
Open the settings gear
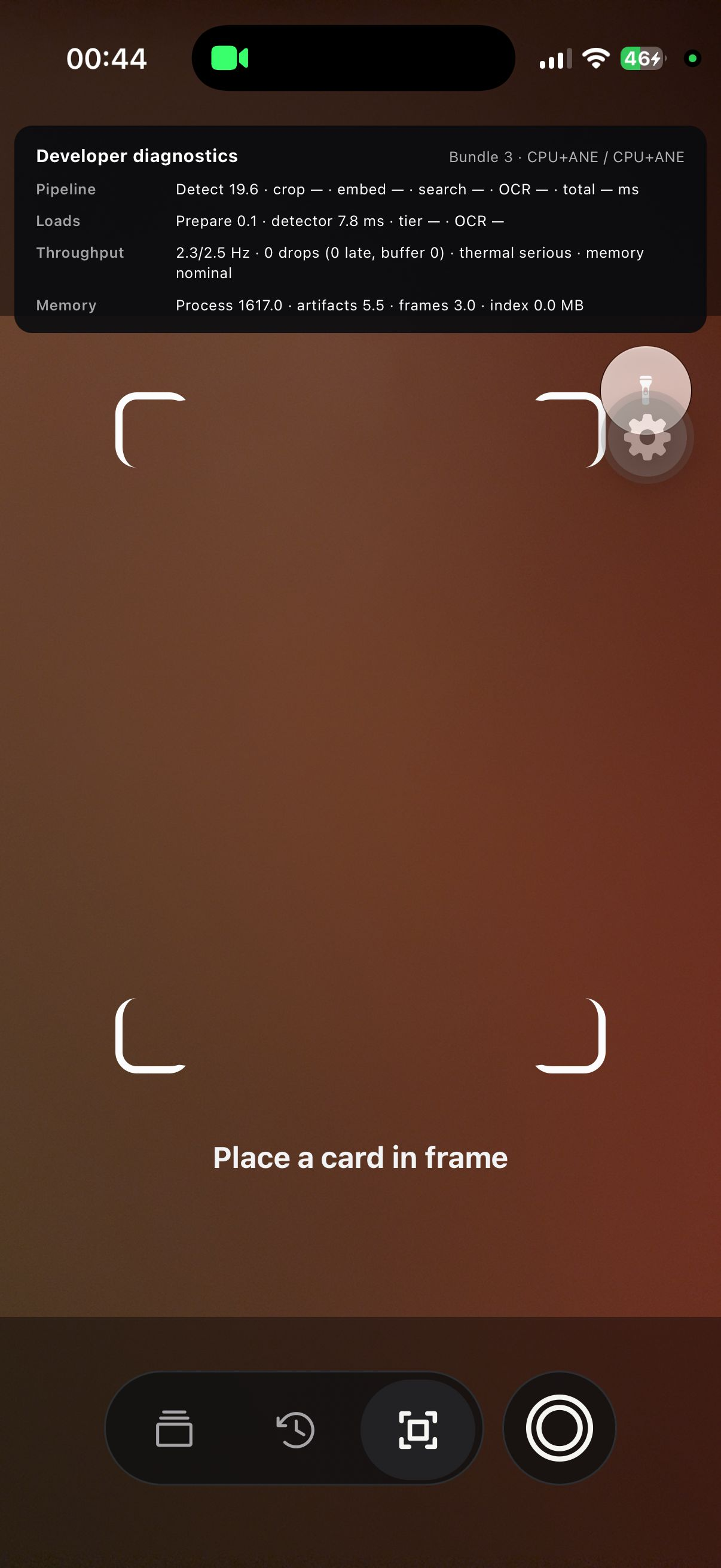coord(647,437)
